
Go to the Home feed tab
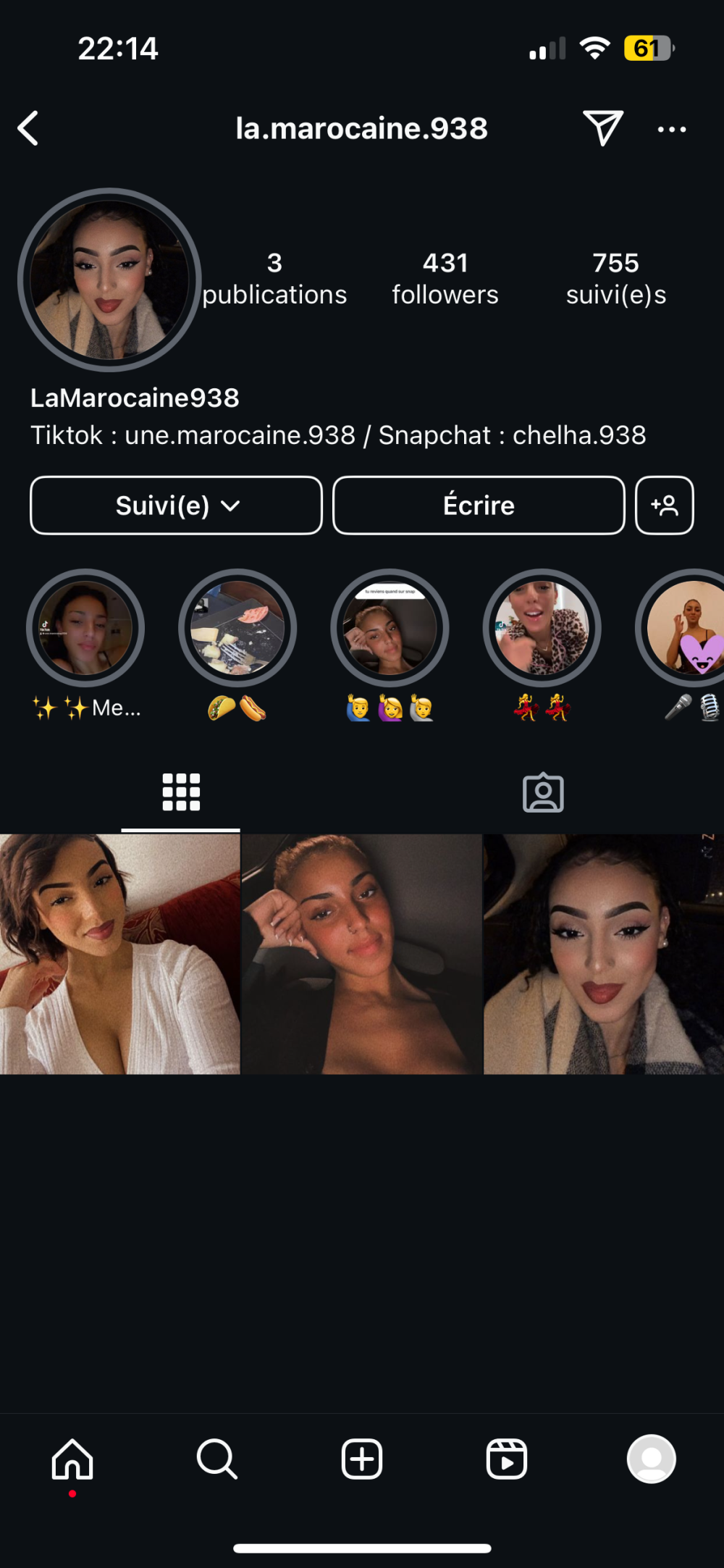tap(72, 1459)
